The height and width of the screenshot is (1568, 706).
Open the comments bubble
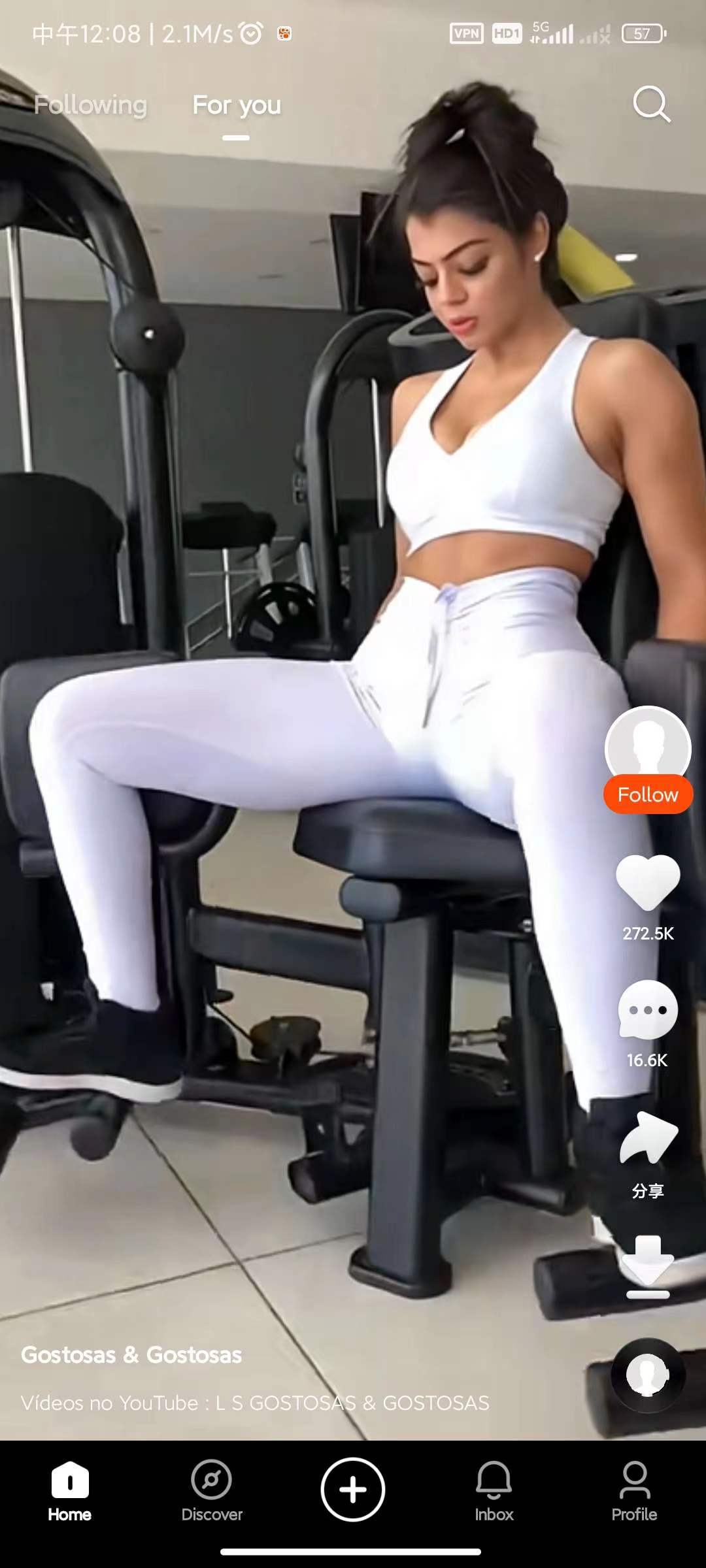(648, 1009)
